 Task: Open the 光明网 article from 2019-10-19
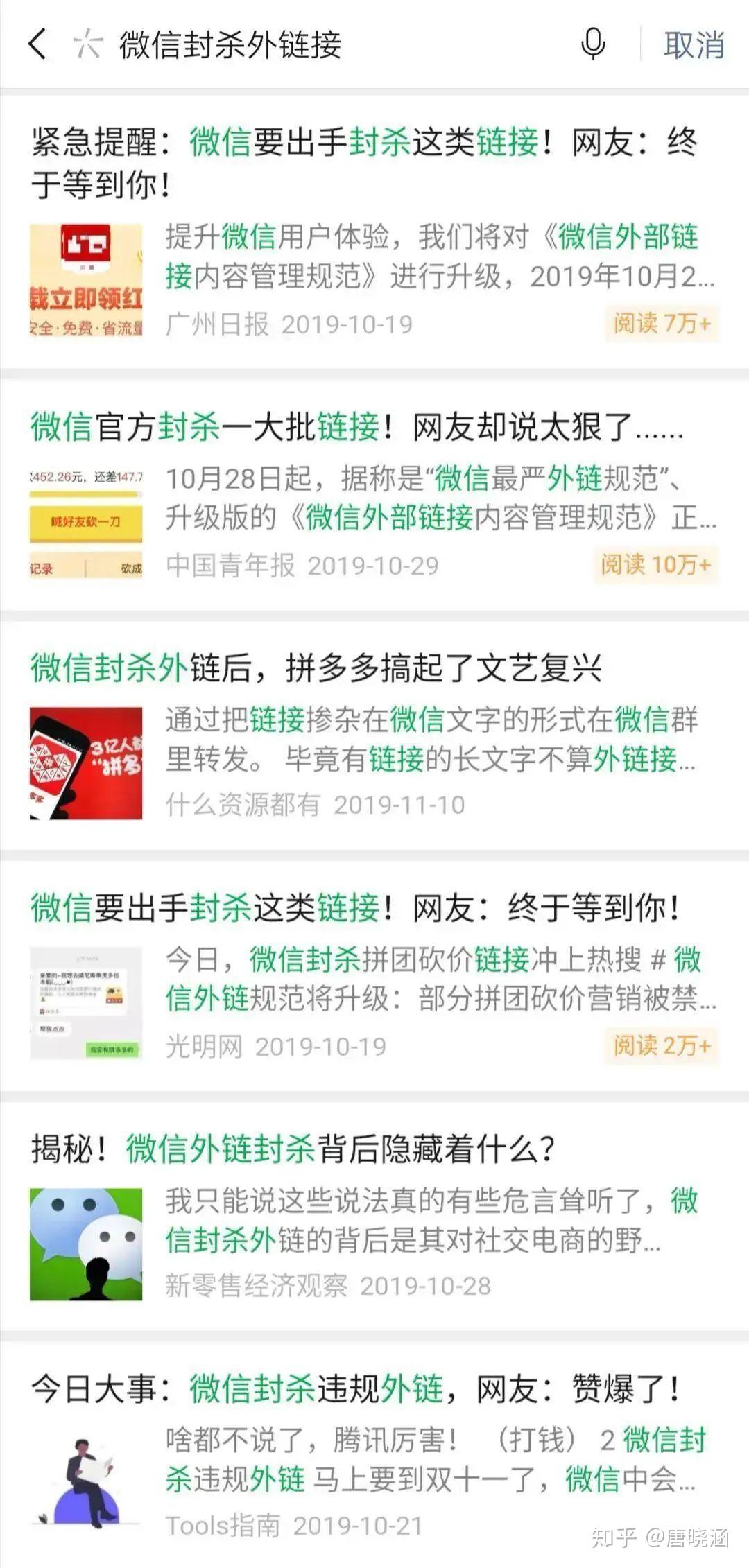(x=355, y=907)
